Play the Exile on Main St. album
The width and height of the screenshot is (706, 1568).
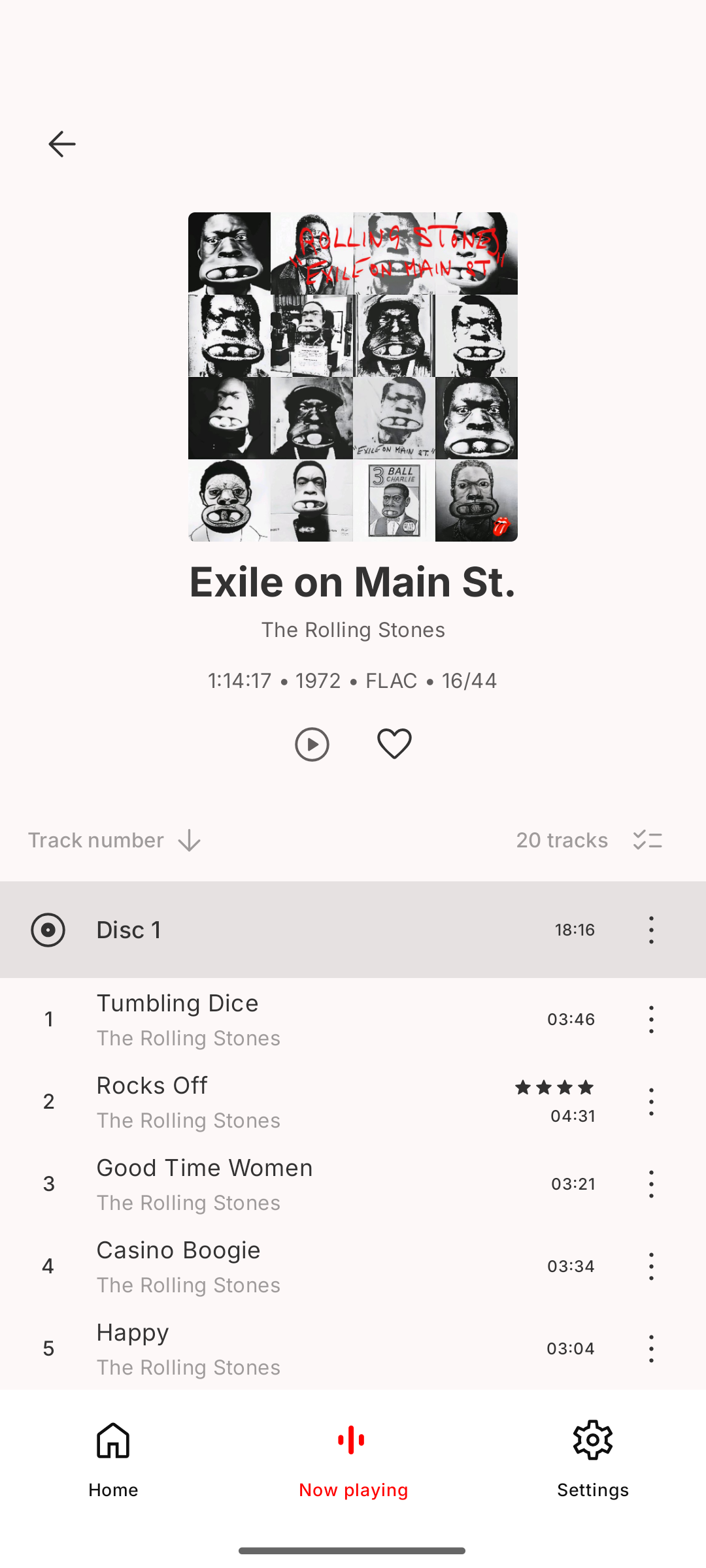pos(312,744)
